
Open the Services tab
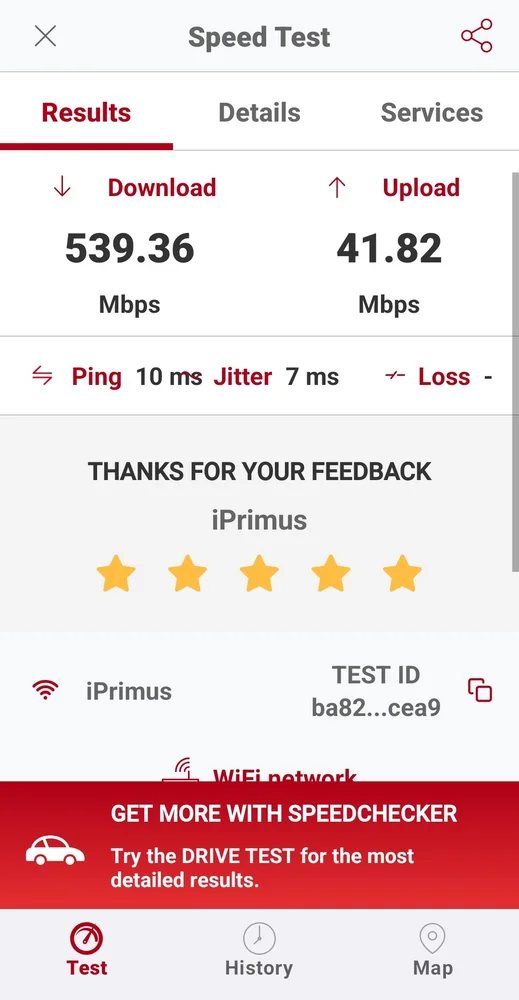tap(432, 112)
